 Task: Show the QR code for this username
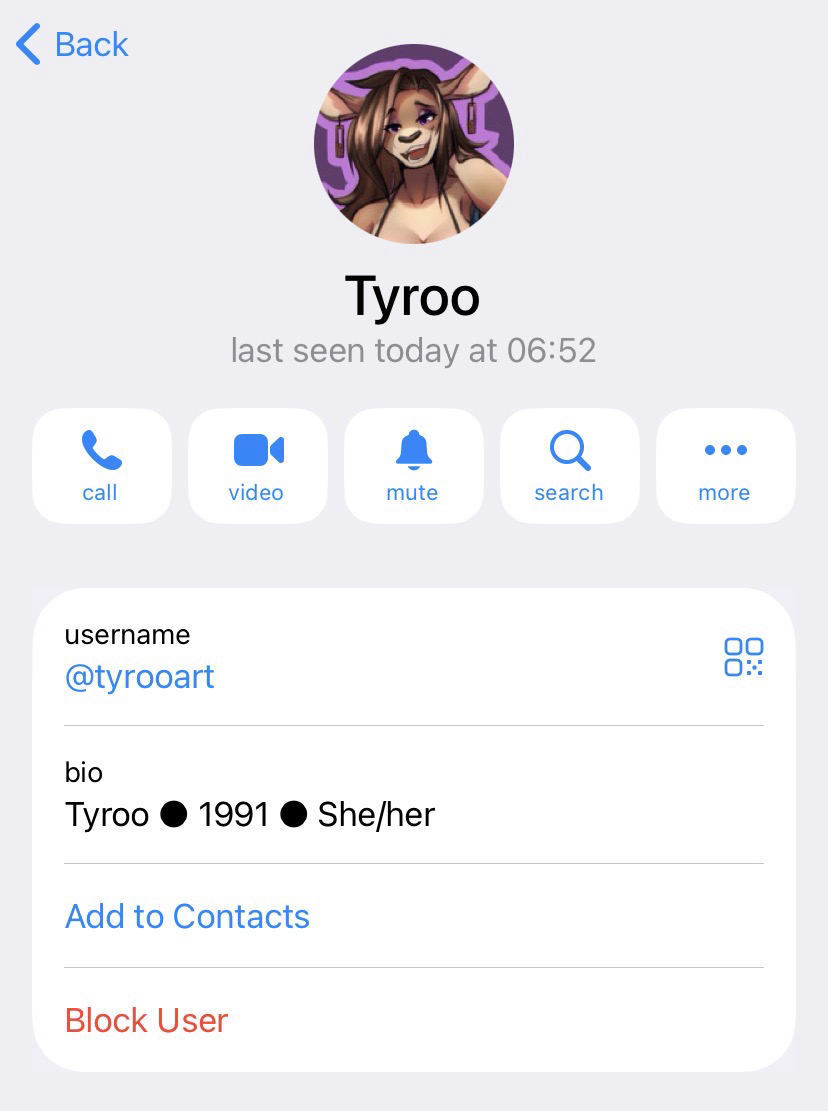click(x=743, y=657)
